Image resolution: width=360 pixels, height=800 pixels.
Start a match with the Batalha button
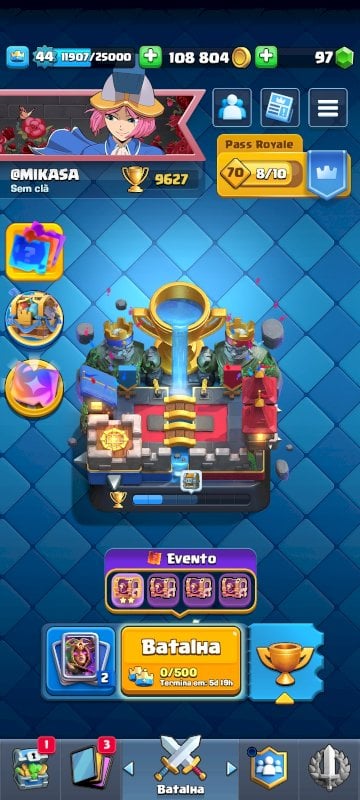tap(181, 660)
